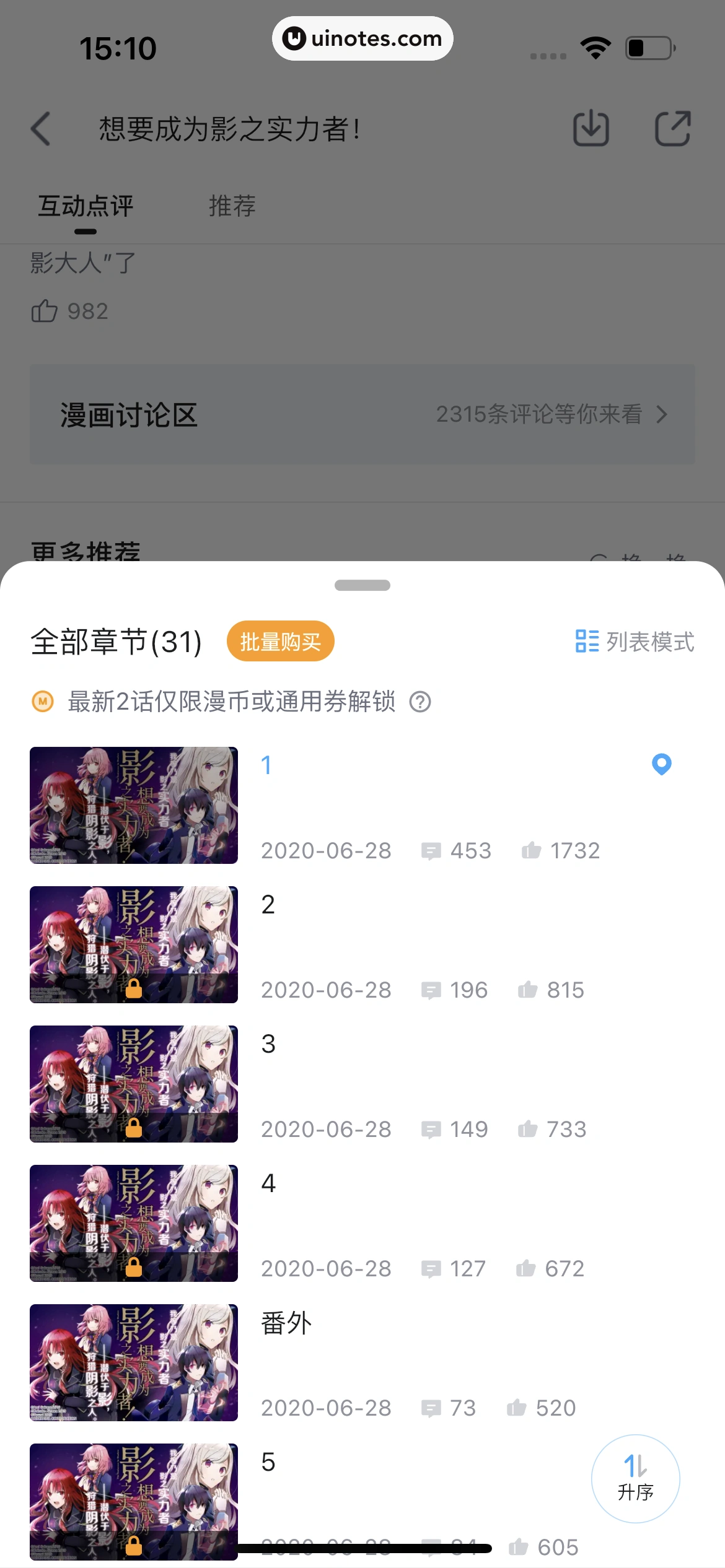Tap the lock icon on chapter 2 thumbnail
Viewport: 725px width, 1568px height.
point(135,987)
